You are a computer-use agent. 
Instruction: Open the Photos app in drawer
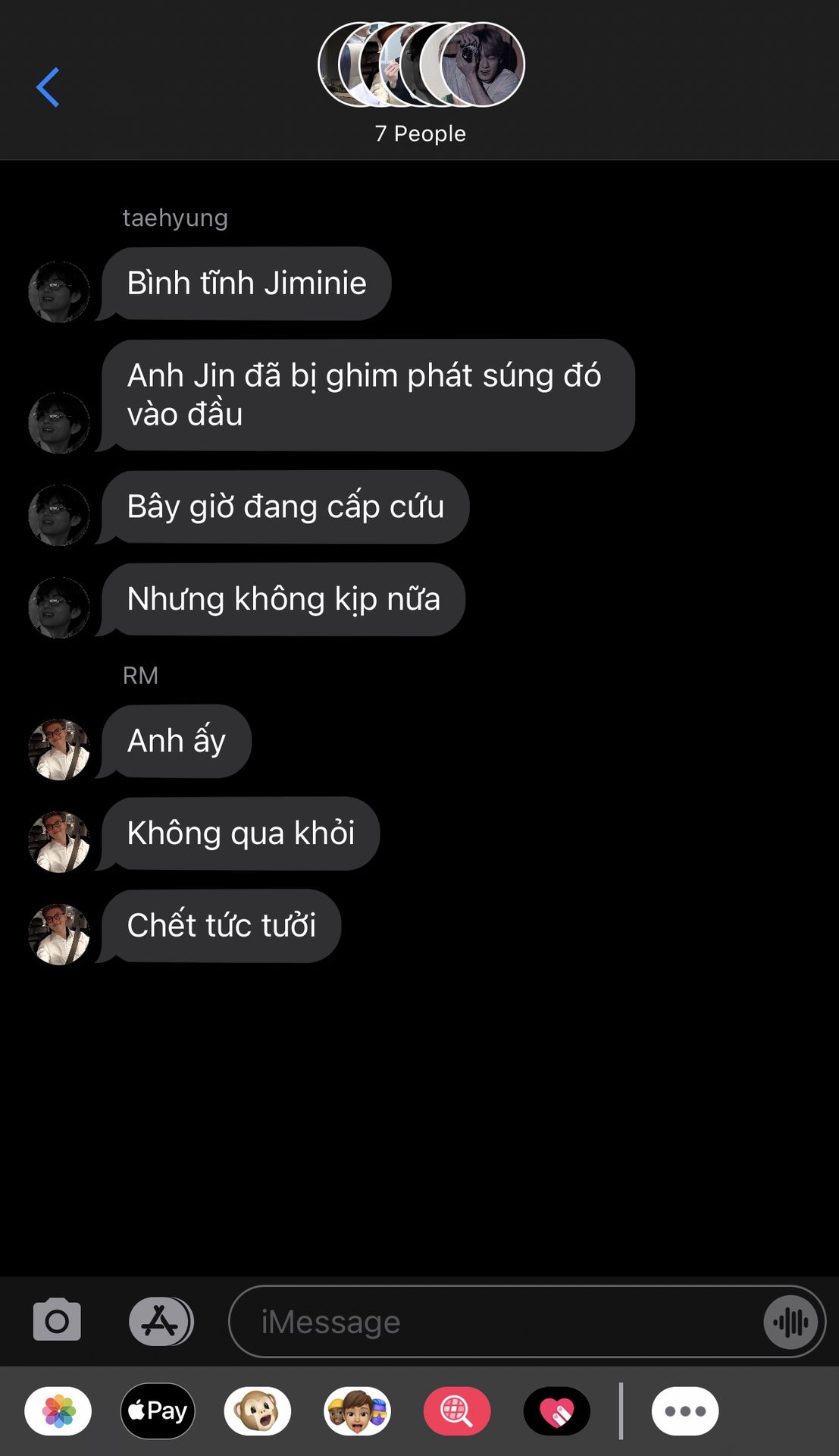click(58, 1411)
